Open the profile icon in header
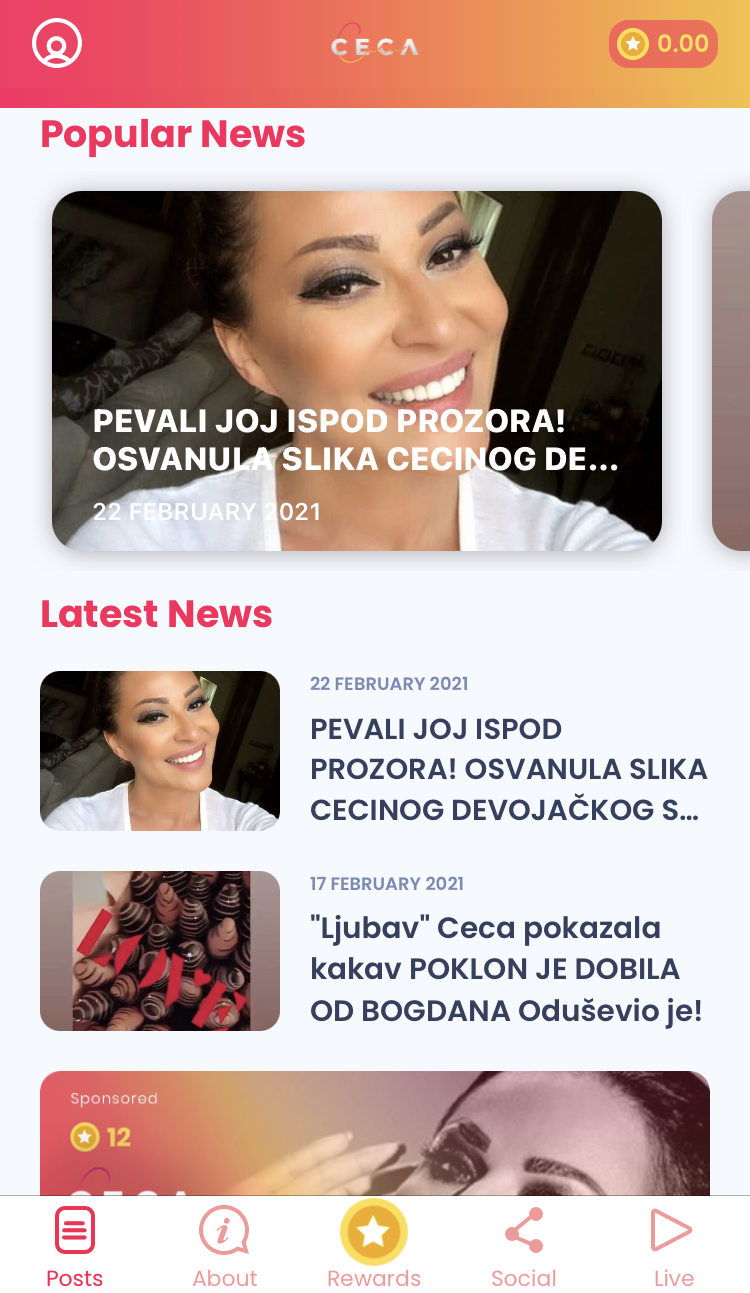 click(57, 44)
